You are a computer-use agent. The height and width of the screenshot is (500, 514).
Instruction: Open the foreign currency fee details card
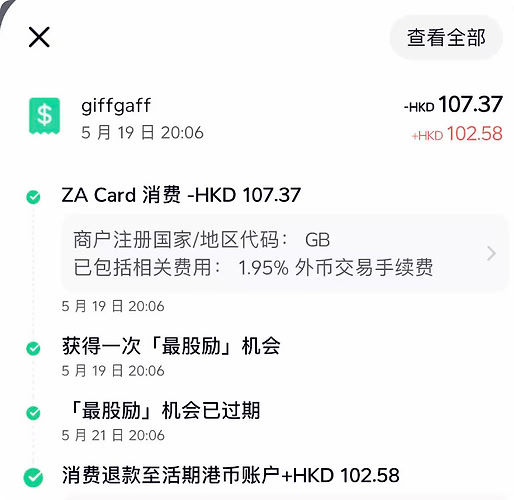click(285, 254)
